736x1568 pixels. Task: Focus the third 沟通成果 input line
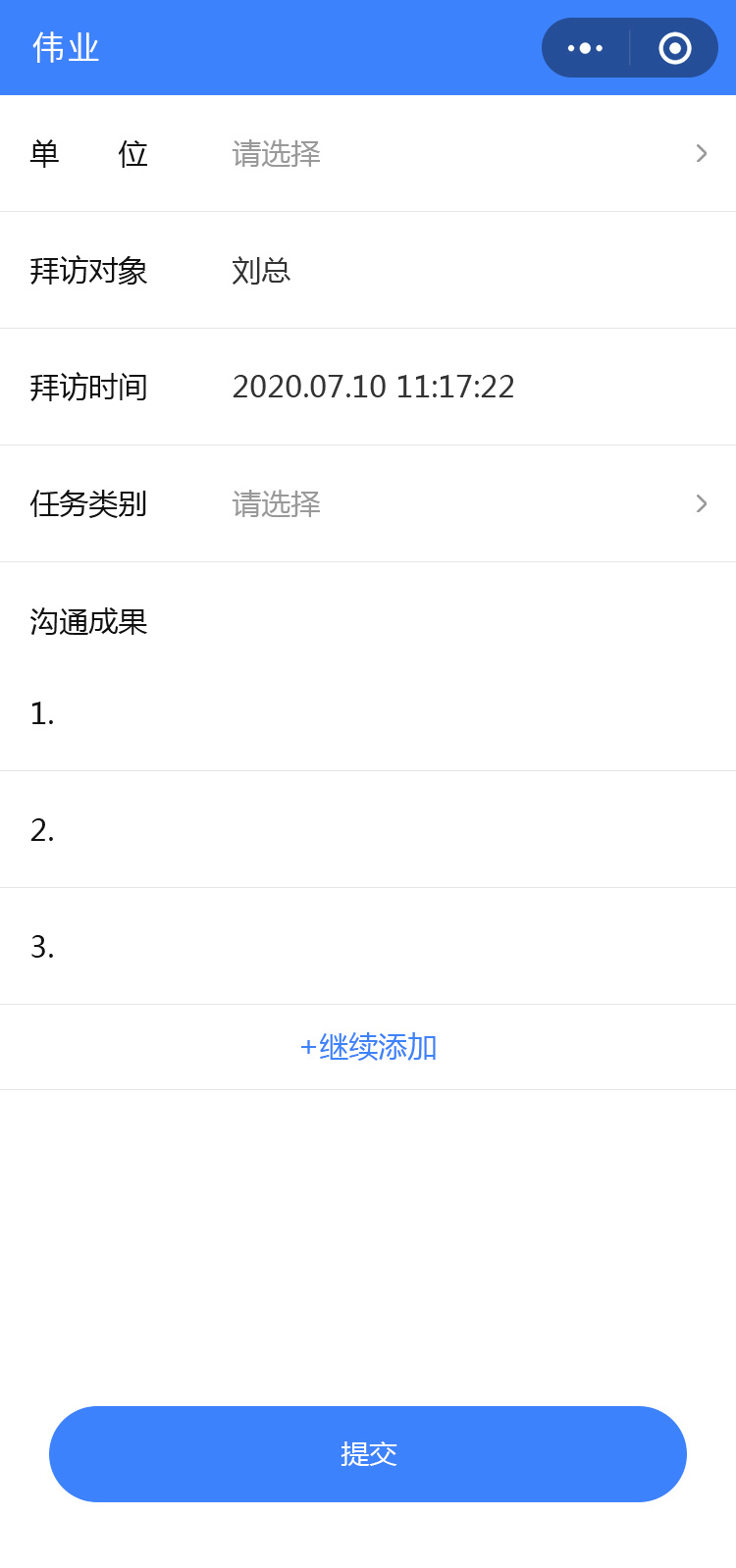383,948
